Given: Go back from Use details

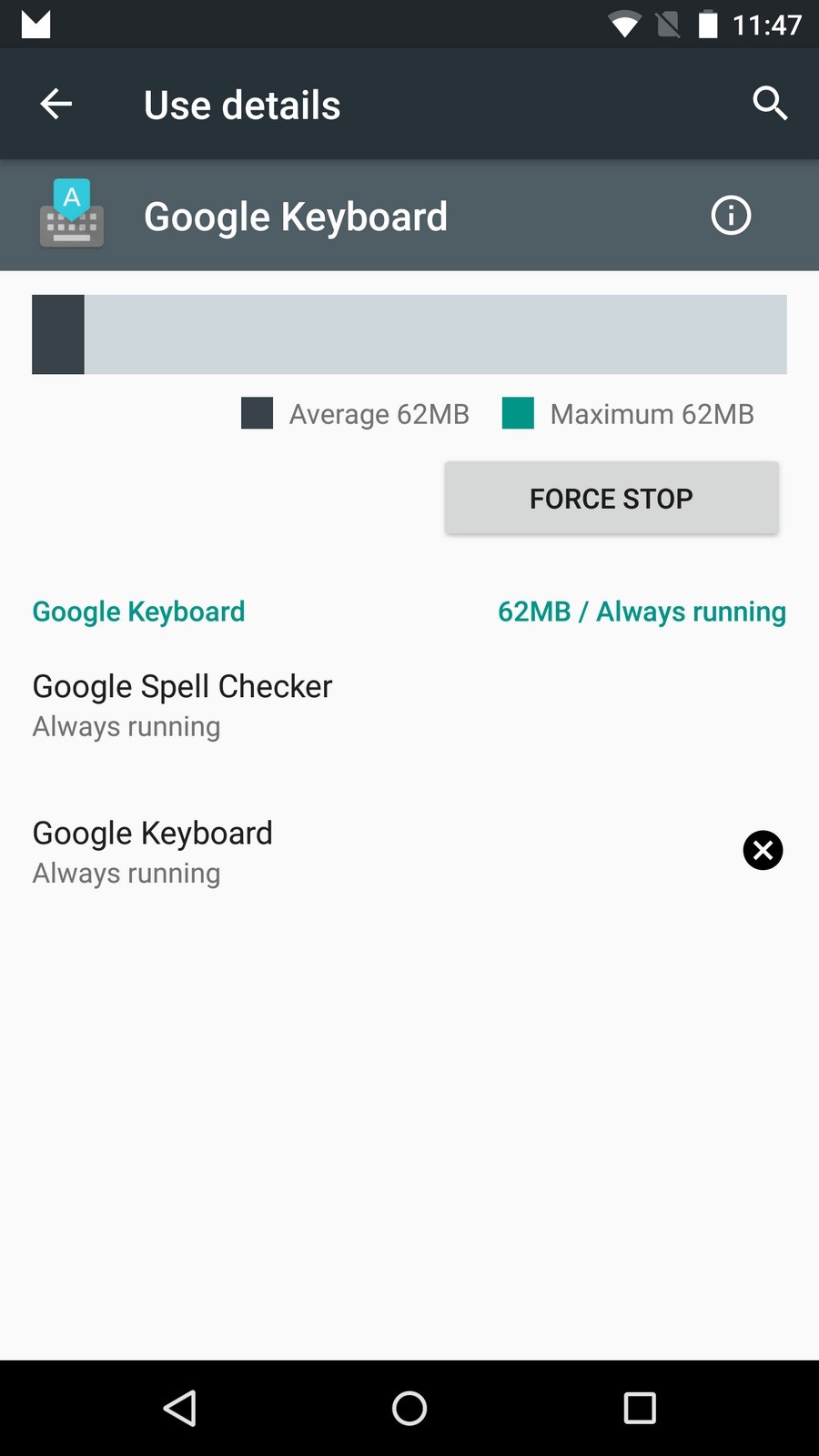Looking at the screenshot, I should coord(56,104).
